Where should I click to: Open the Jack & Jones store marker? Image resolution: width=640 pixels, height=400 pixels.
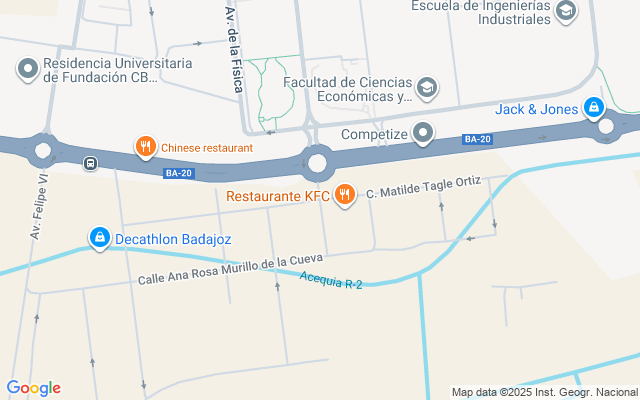click(x=593, y=107)
